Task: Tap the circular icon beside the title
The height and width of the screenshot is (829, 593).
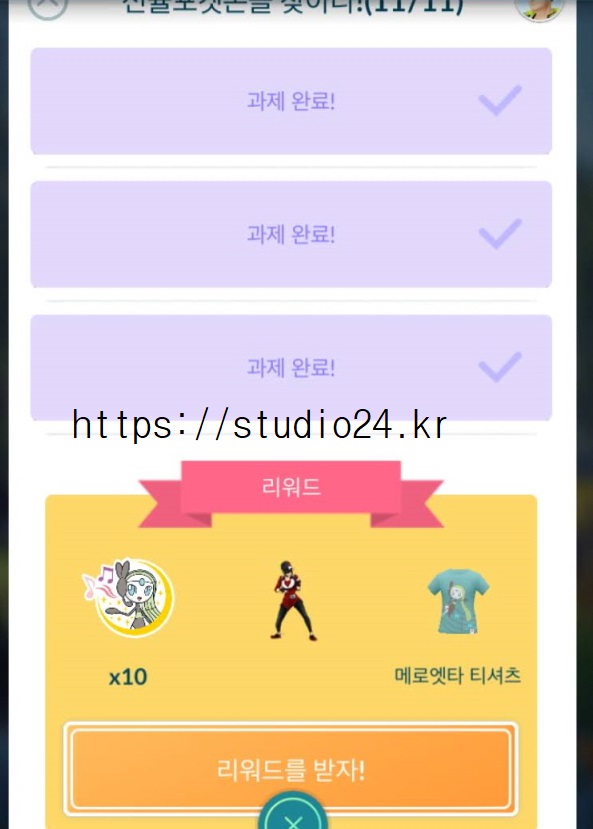Action: [x=48, y=7]
